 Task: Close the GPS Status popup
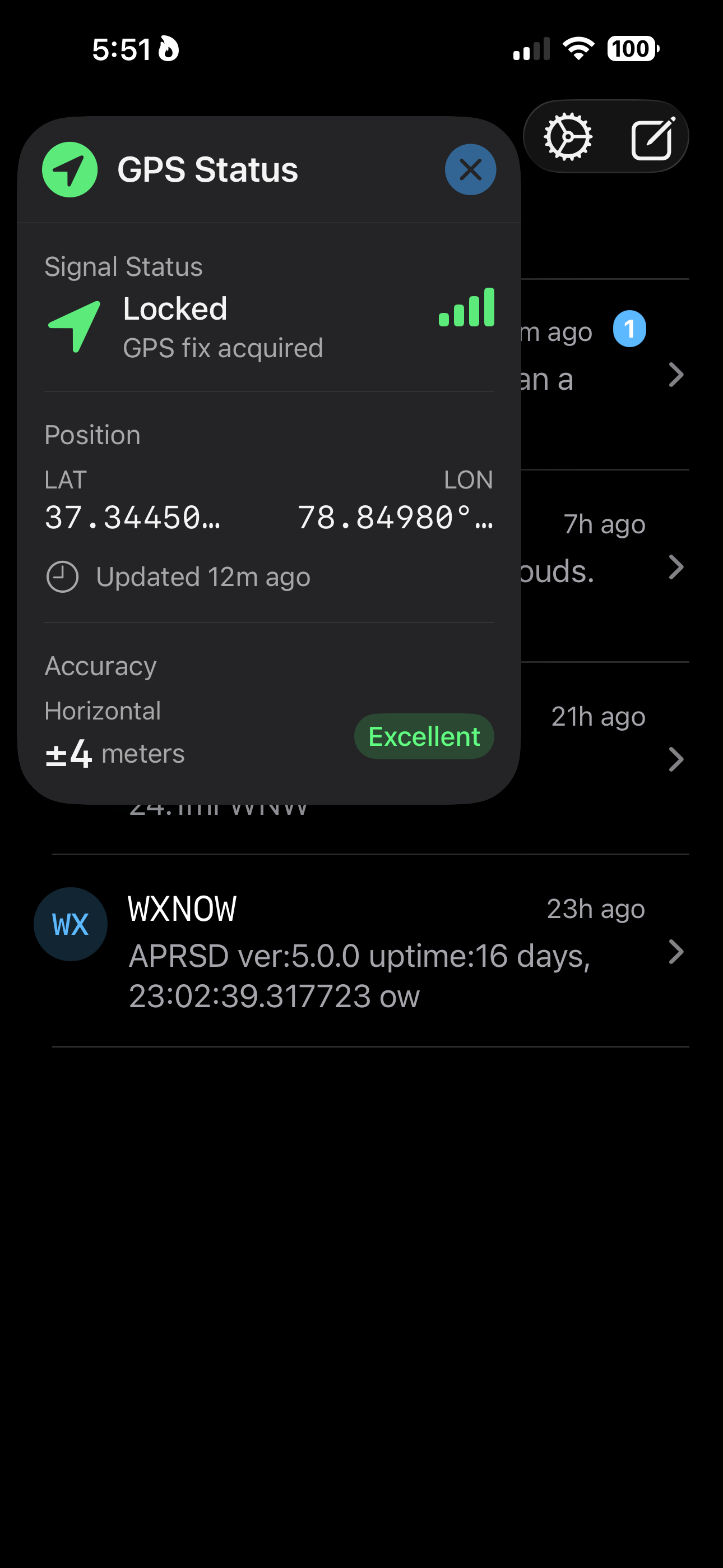tap(470, 170)
